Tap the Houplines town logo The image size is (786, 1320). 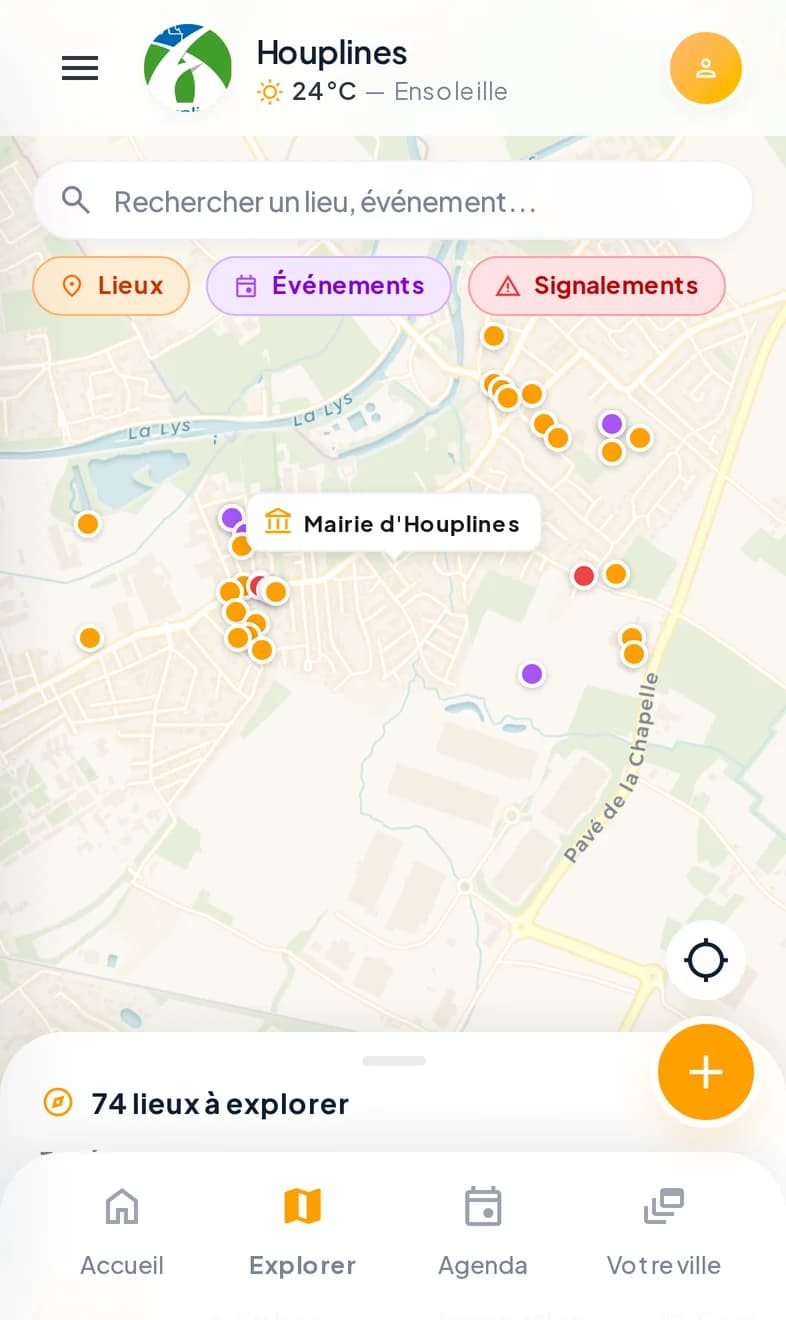click(x=187, y=67)
